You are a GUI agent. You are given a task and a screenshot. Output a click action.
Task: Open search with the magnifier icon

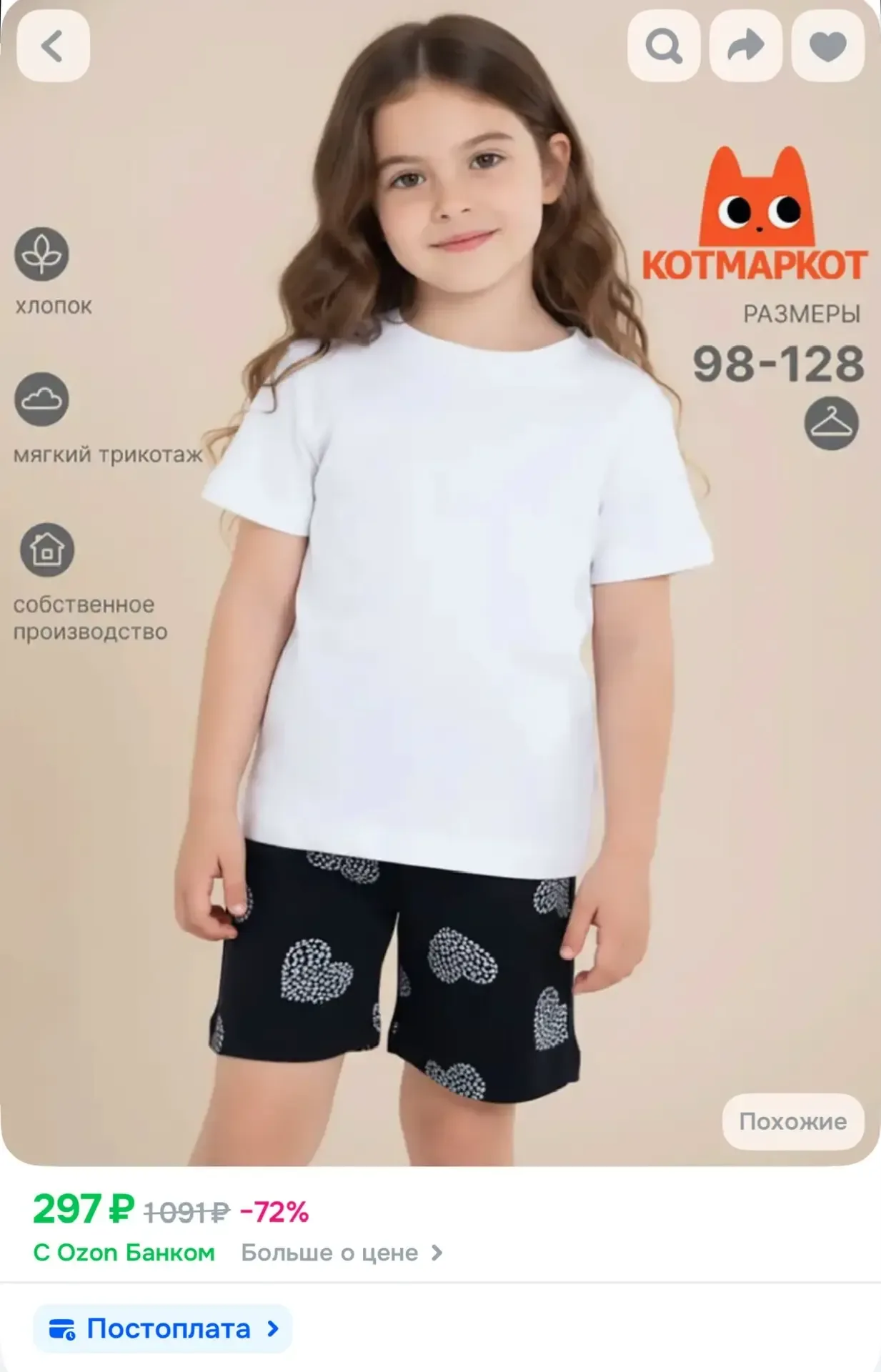[663, 47]
